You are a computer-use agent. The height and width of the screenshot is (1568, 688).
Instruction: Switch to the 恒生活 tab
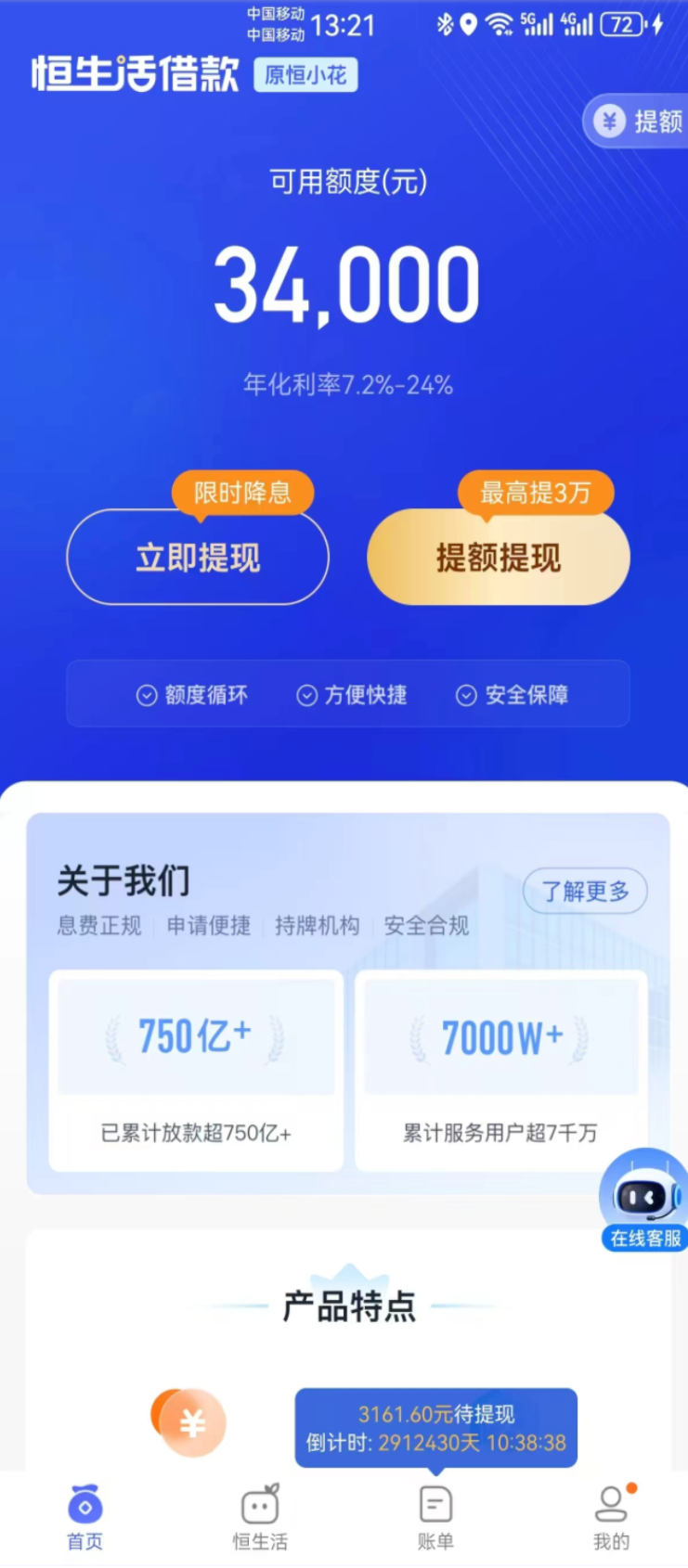click(260, 1518)
